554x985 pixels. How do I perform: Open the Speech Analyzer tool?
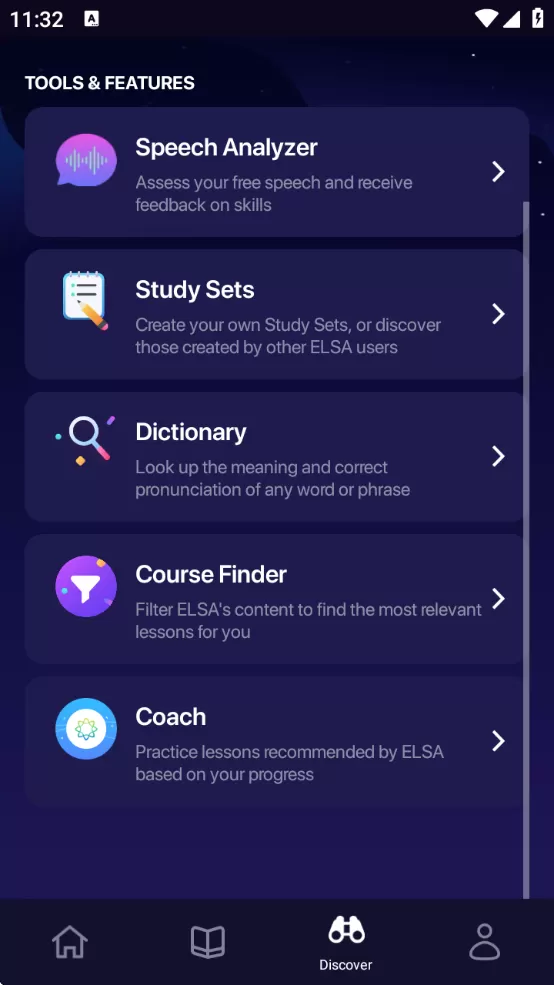click(276, 171)
